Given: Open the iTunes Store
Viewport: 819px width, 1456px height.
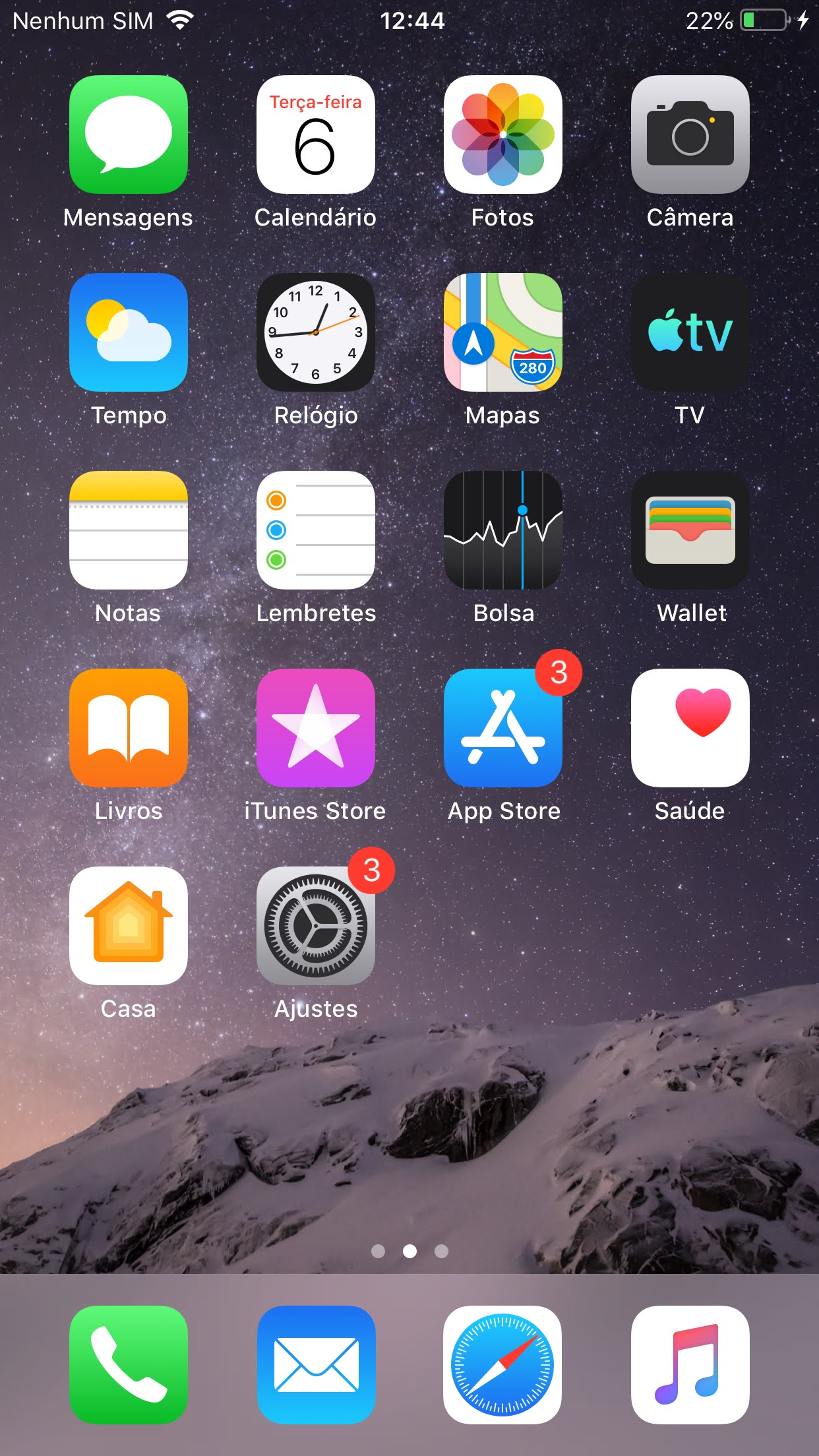Looking at the screenshot, I should (316, 728).
